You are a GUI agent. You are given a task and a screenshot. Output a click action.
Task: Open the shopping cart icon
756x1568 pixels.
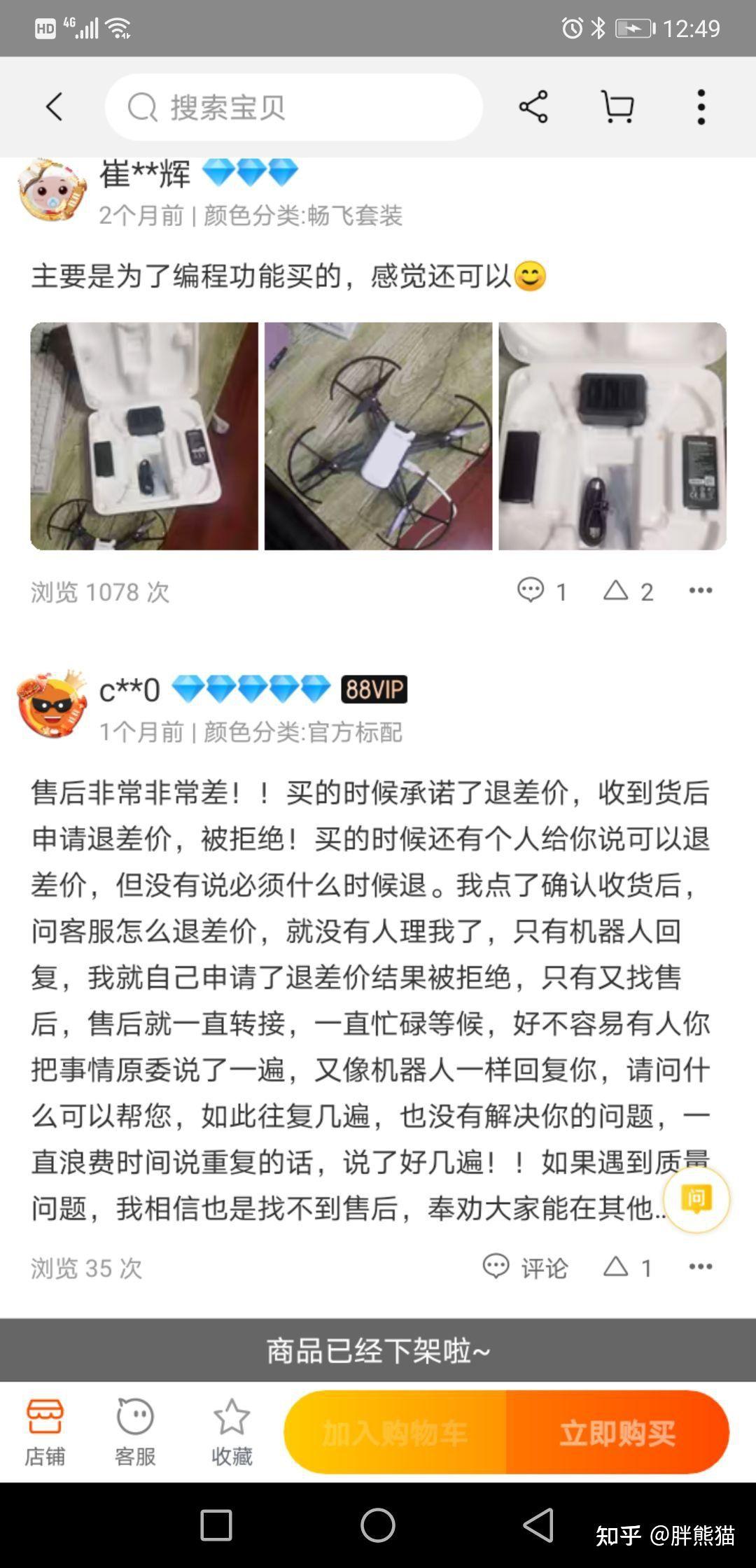click(x=617, y=107)
